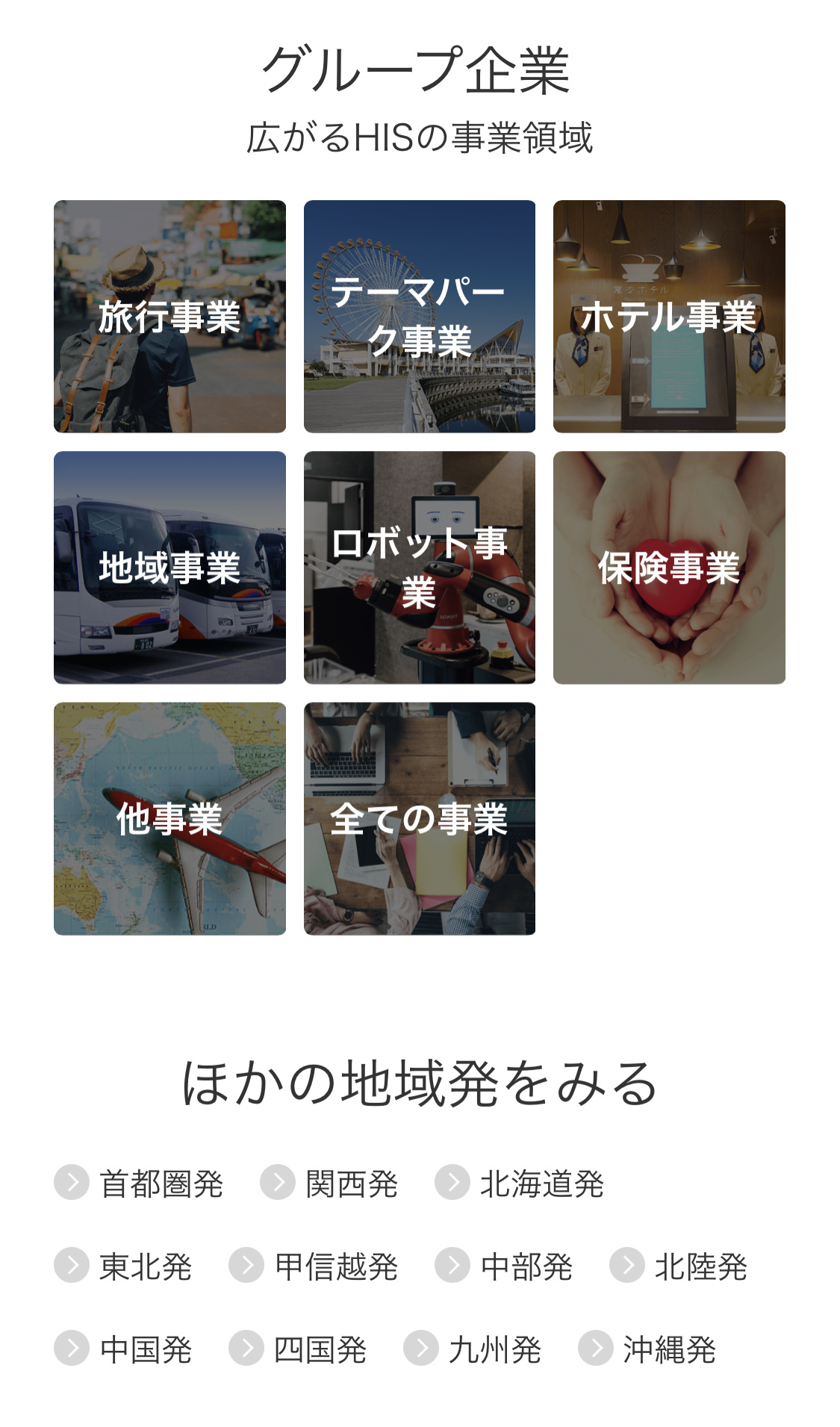Open the テーマパーク事業 tile

(419, 317)
